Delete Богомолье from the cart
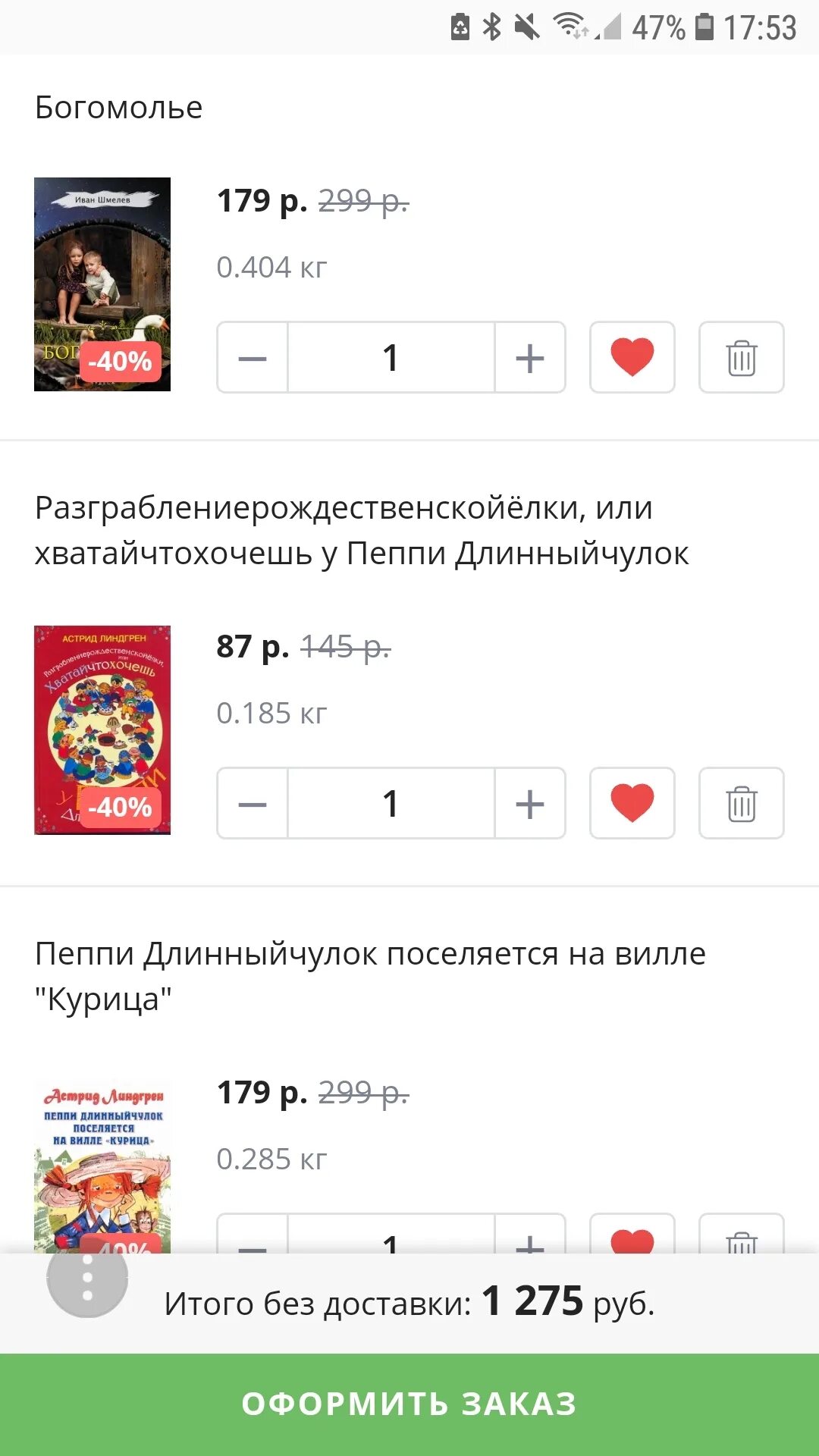The height and width of the screenshot is (1456, 819). [741, 358]
